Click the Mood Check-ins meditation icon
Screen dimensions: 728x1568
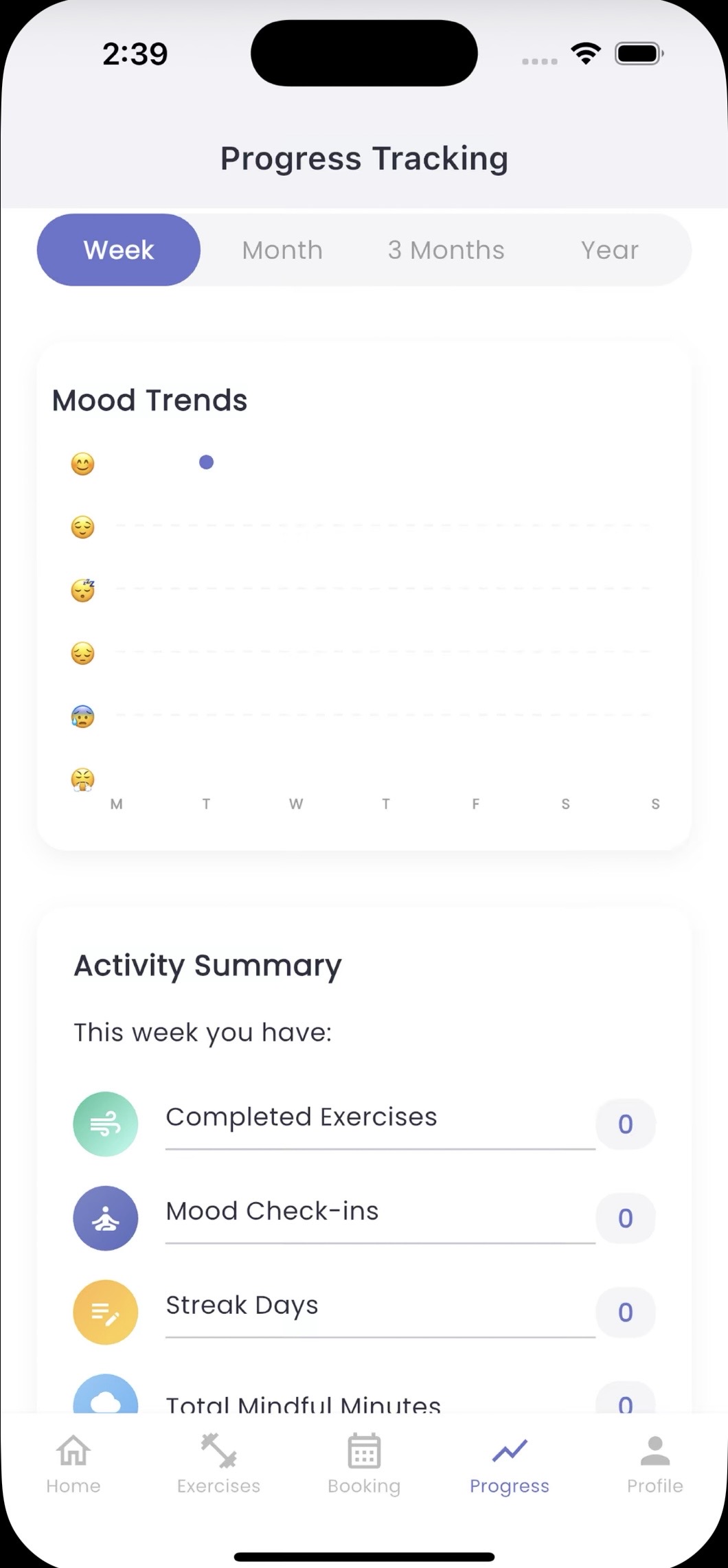[x=105, y=1218]
